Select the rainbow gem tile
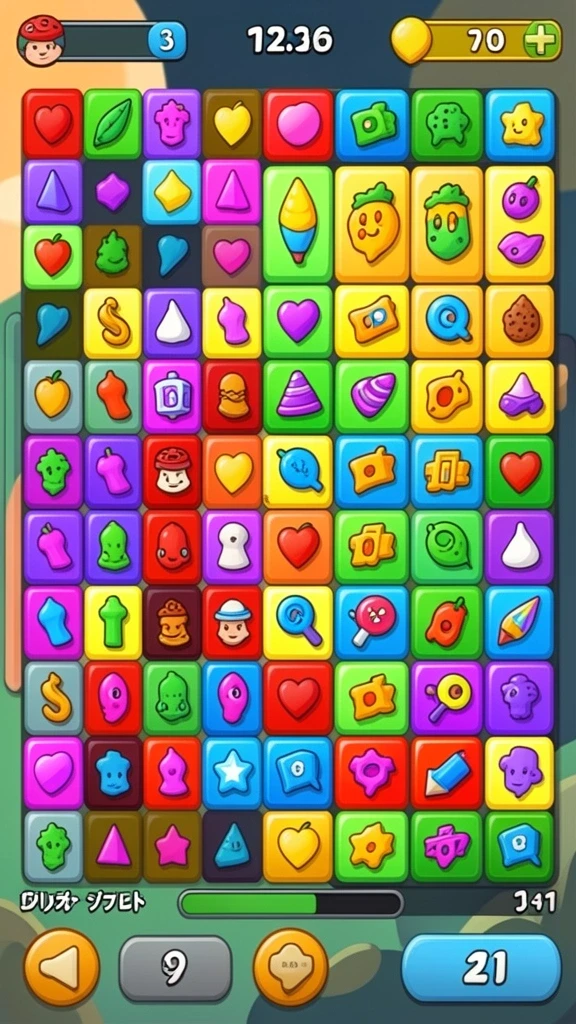Viewport: 576px width, 1024px height. point(520,622)
